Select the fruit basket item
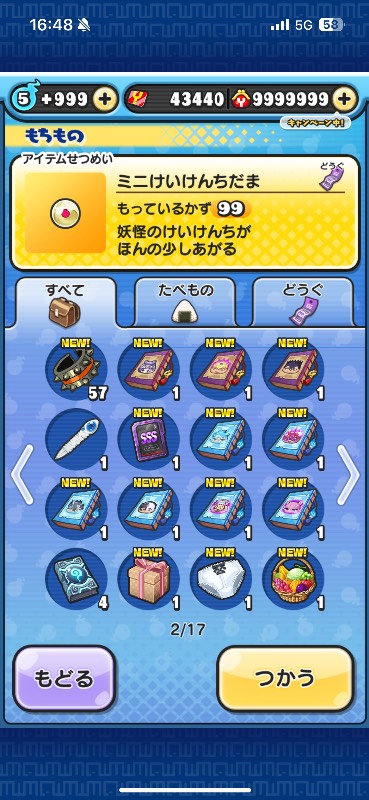Viewport: 369px width, 800px height. pos(293,579)
